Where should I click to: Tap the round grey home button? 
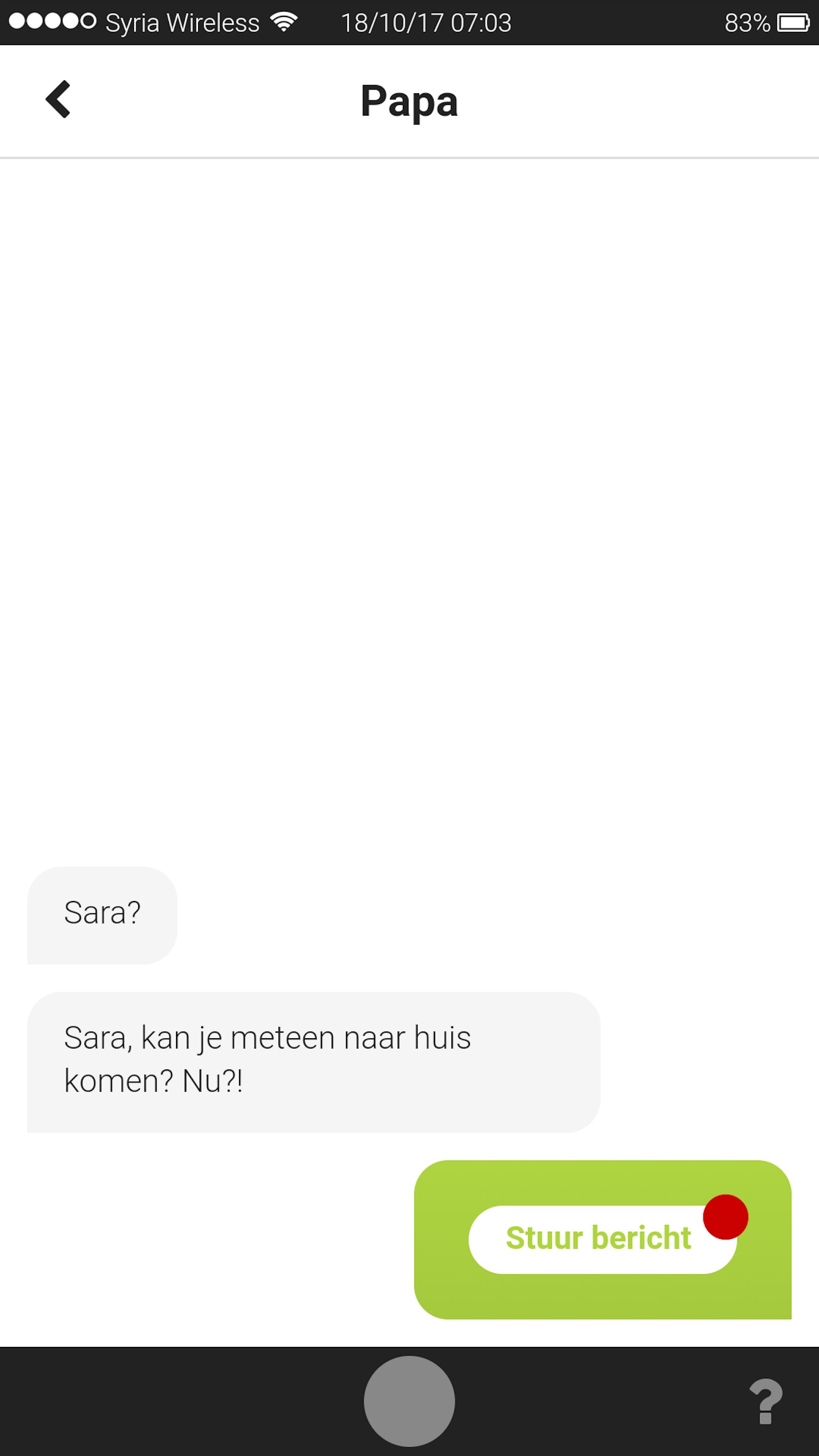(x=409, y=1401)
